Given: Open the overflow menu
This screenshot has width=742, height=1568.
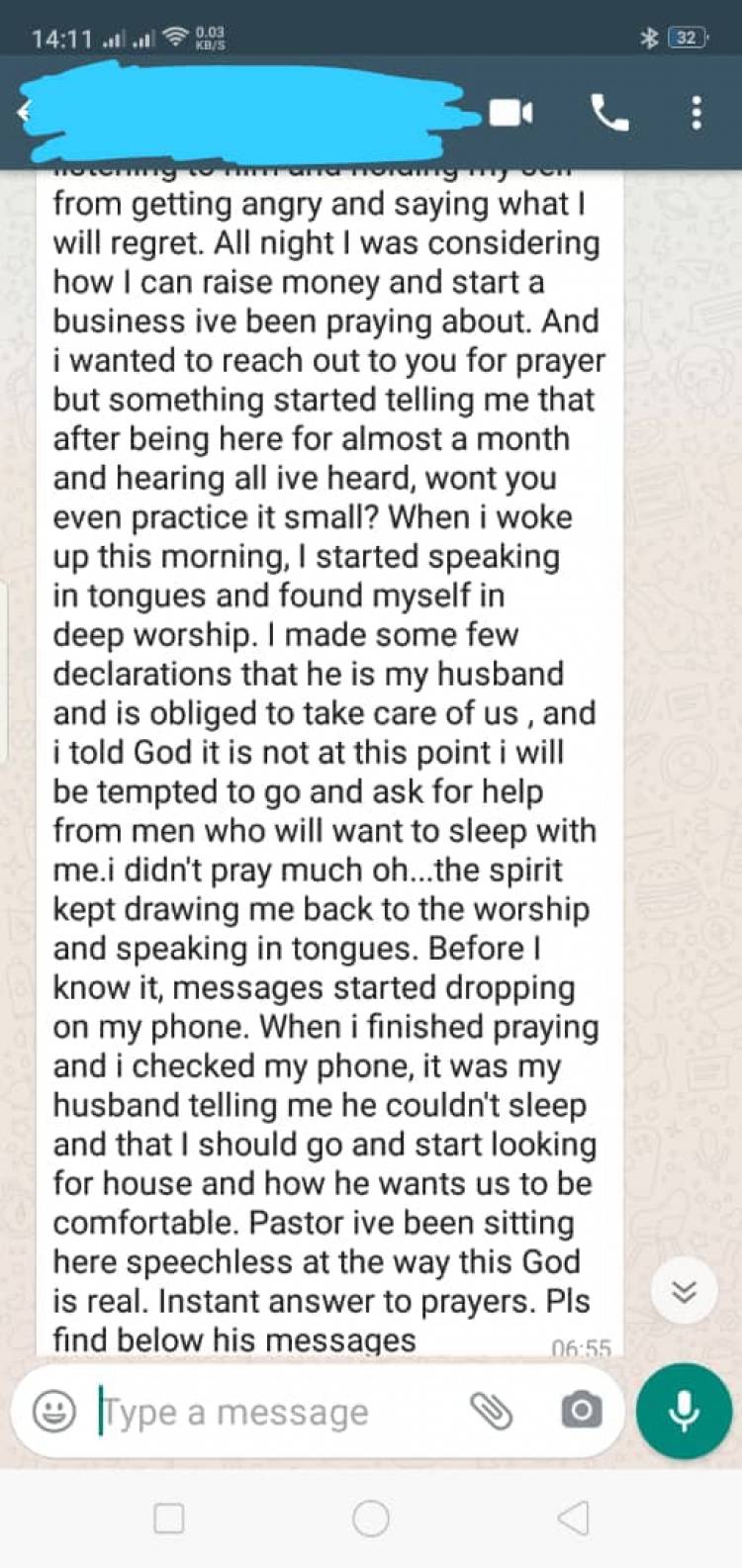Looking at the screenshot, I should pos(696,113).
